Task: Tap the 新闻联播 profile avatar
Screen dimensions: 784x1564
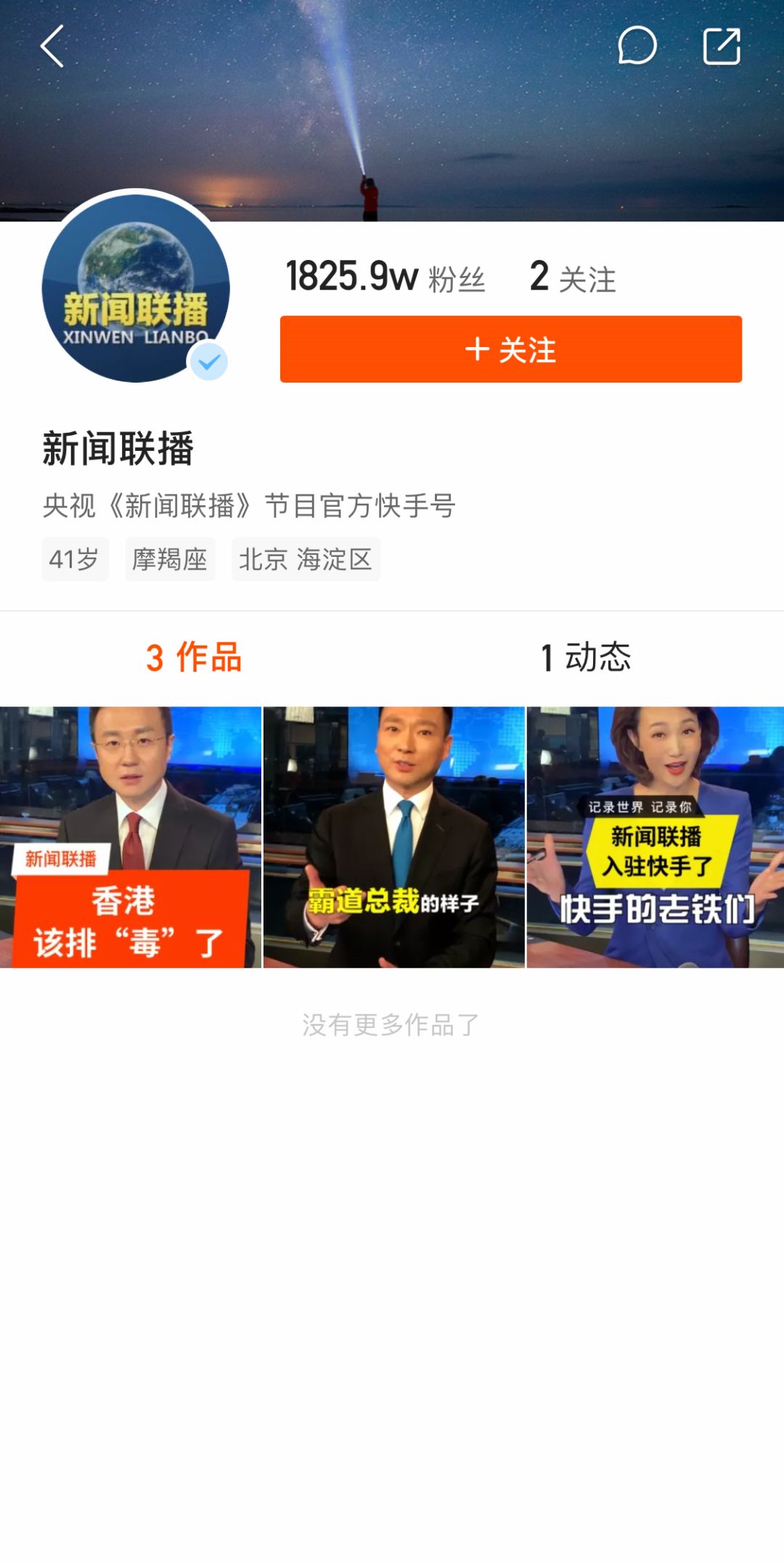Action: [x=136, y=288]
